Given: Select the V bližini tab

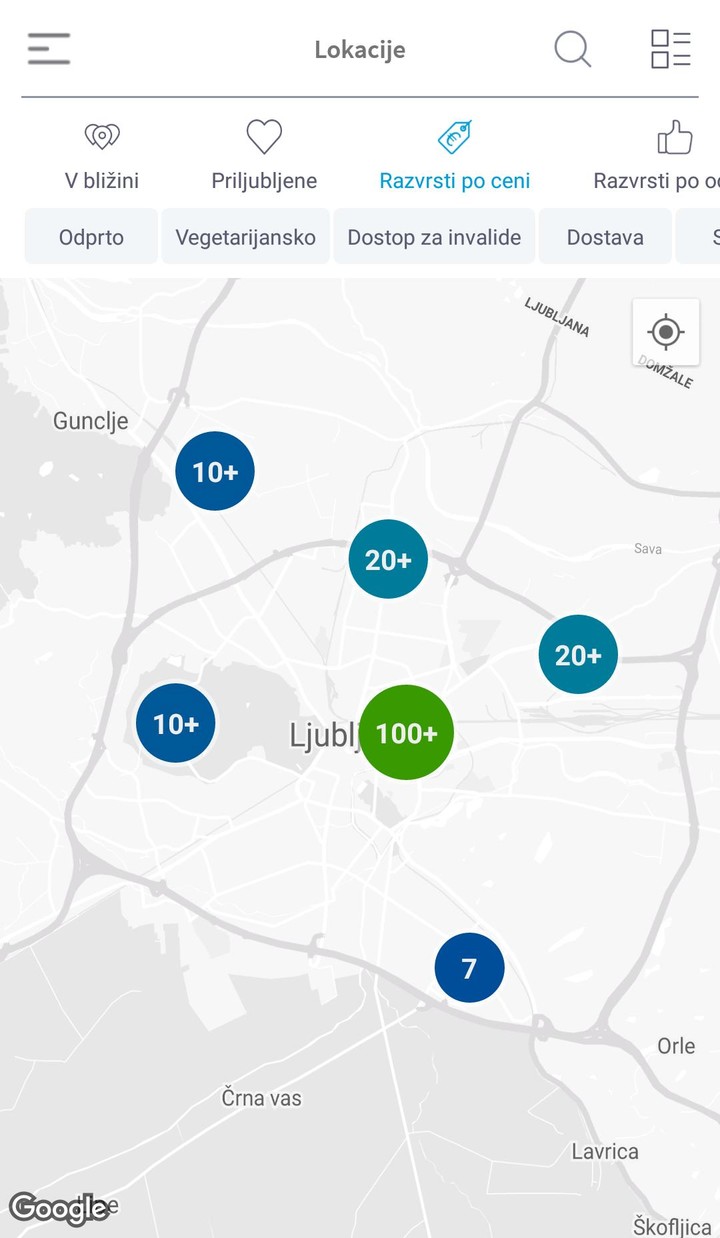Looking at the screenshot, I should click(x=102, y=156).
